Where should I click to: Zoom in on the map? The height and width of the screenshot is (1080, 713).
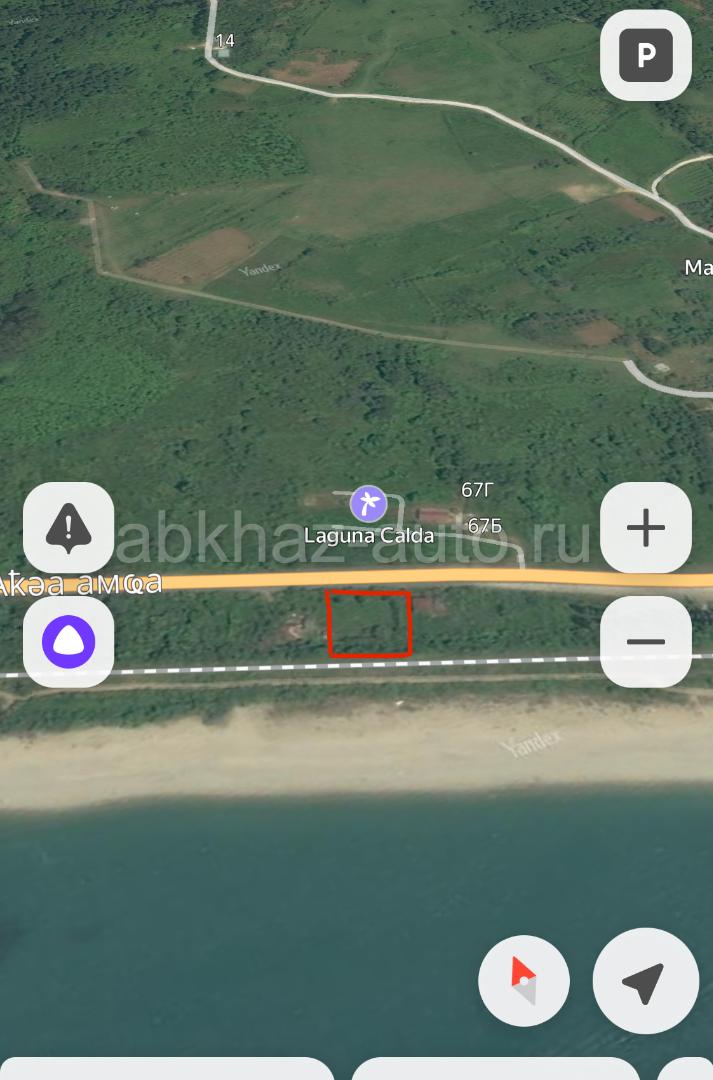pos(646,527)
